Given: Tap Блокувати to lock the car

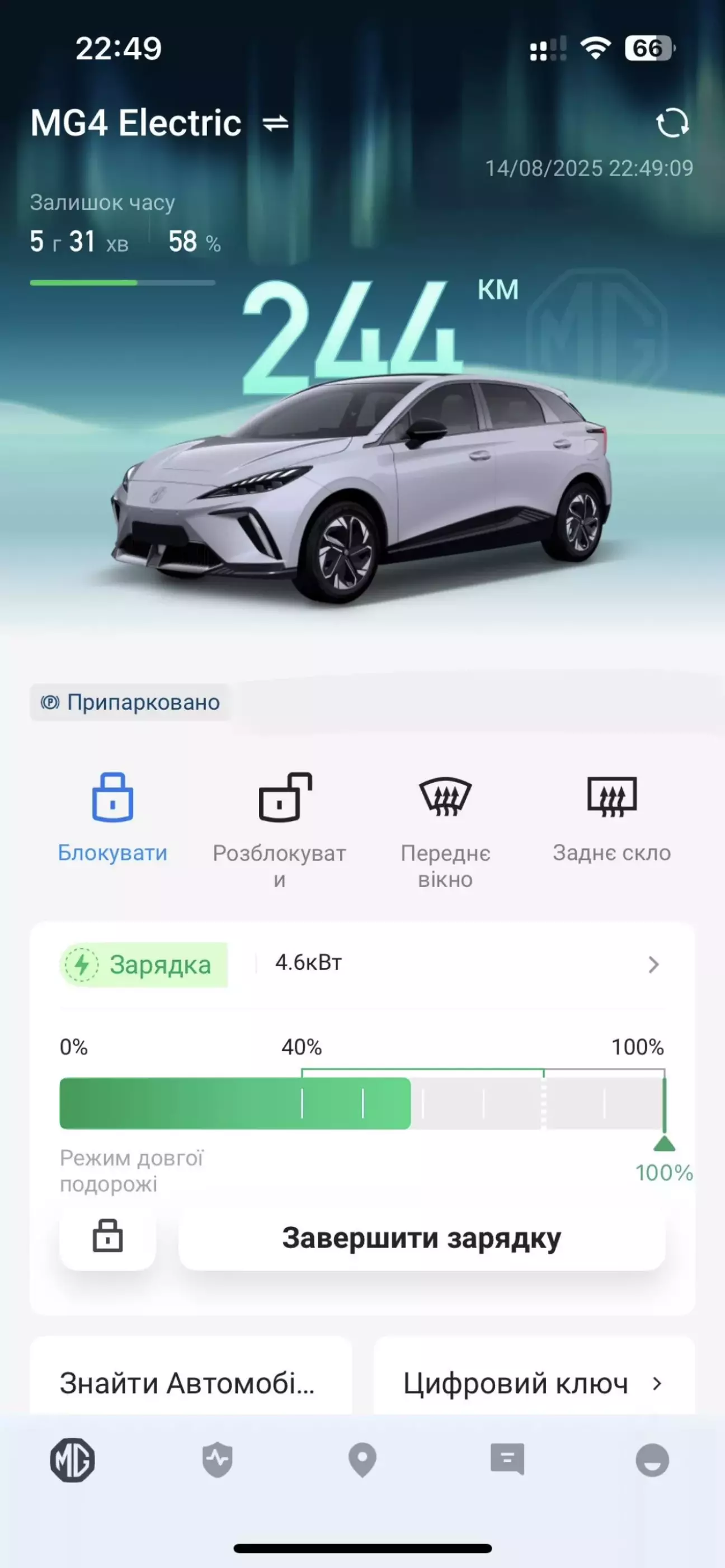Looking at the screenshot, I should (x=112, y=817).
